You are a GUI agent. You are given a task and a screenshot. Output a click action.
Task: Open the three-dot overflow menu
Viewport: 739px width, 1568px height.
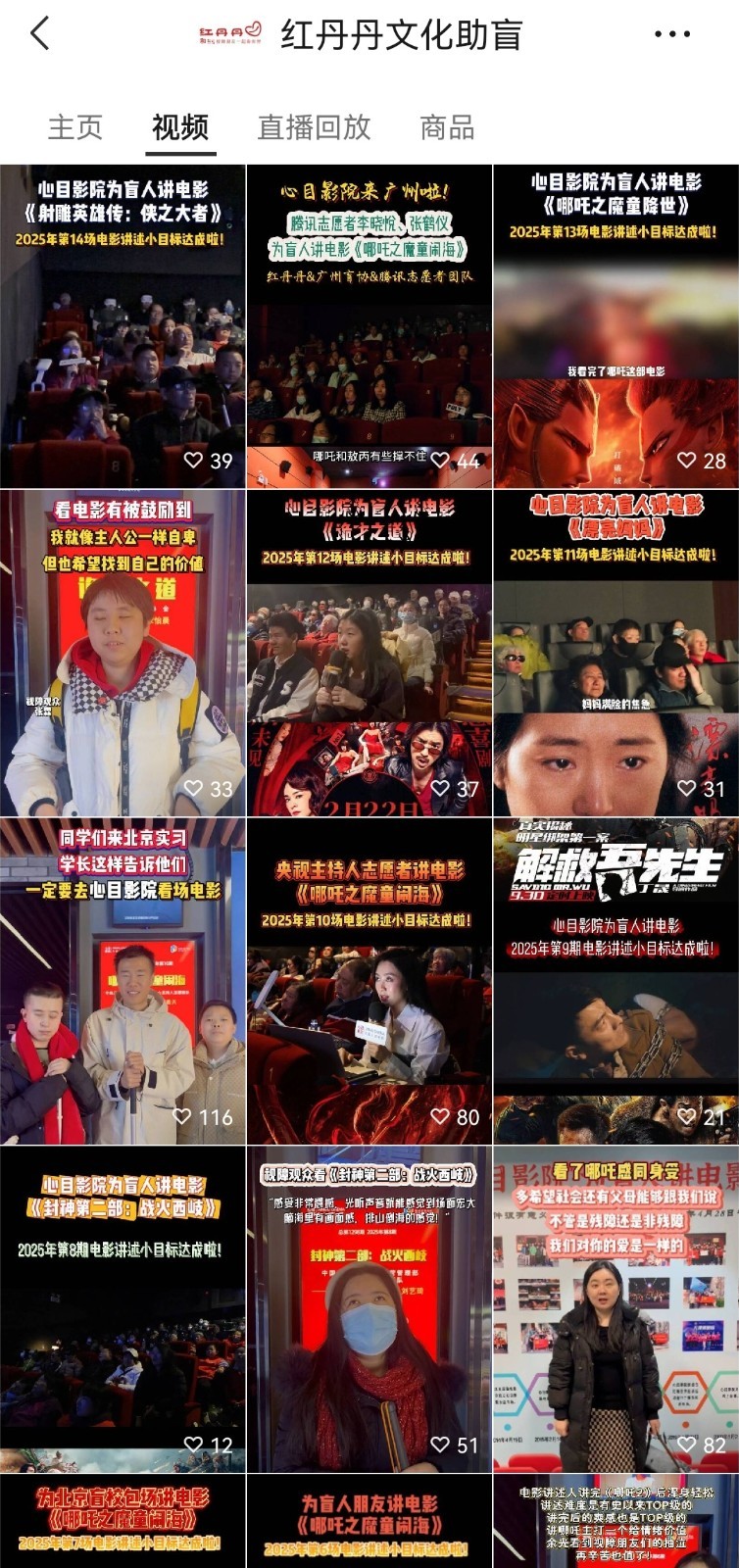tap(672, 34)
